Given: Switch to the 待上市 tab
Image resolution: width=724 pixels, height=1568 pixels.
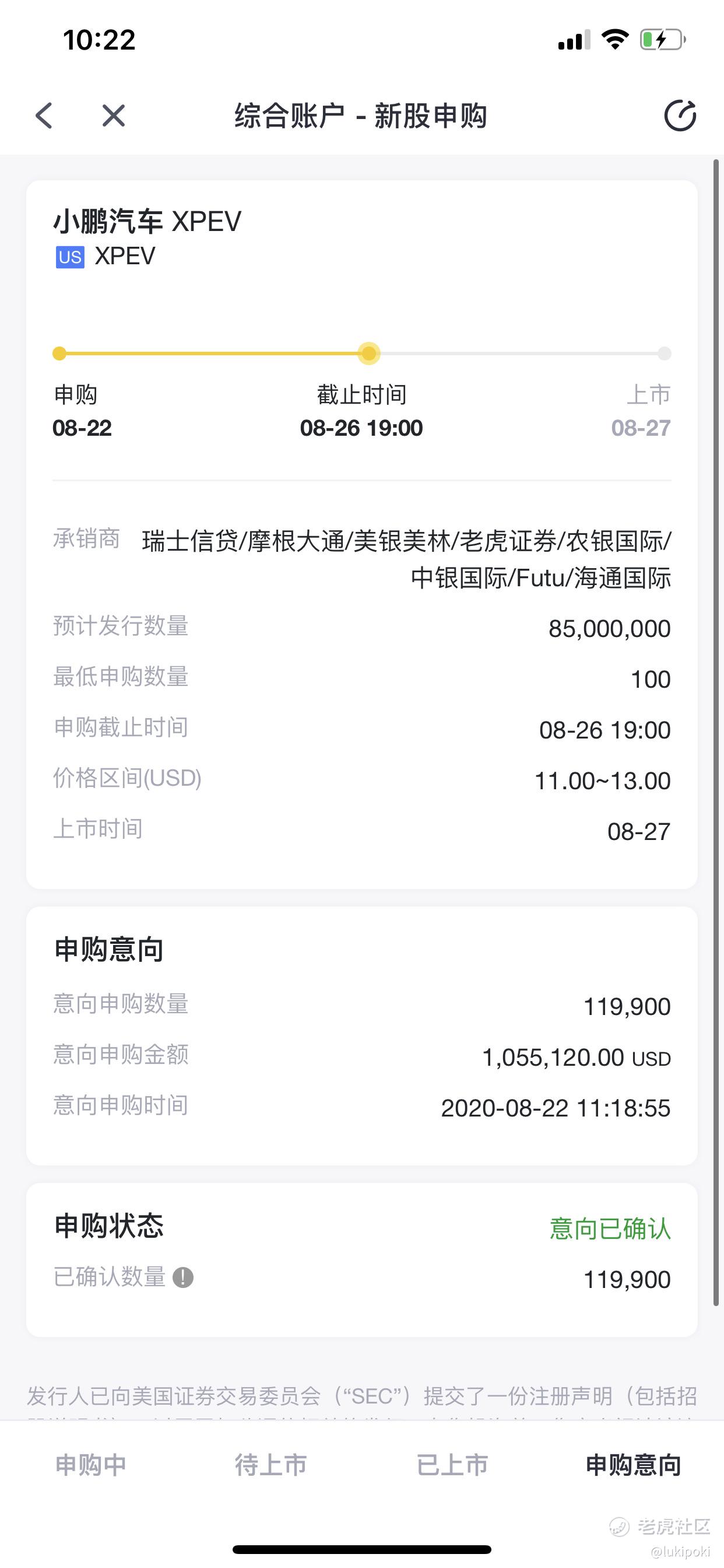Looking at the screenshot, I should pyautogui.click(x=271, y=1465).
